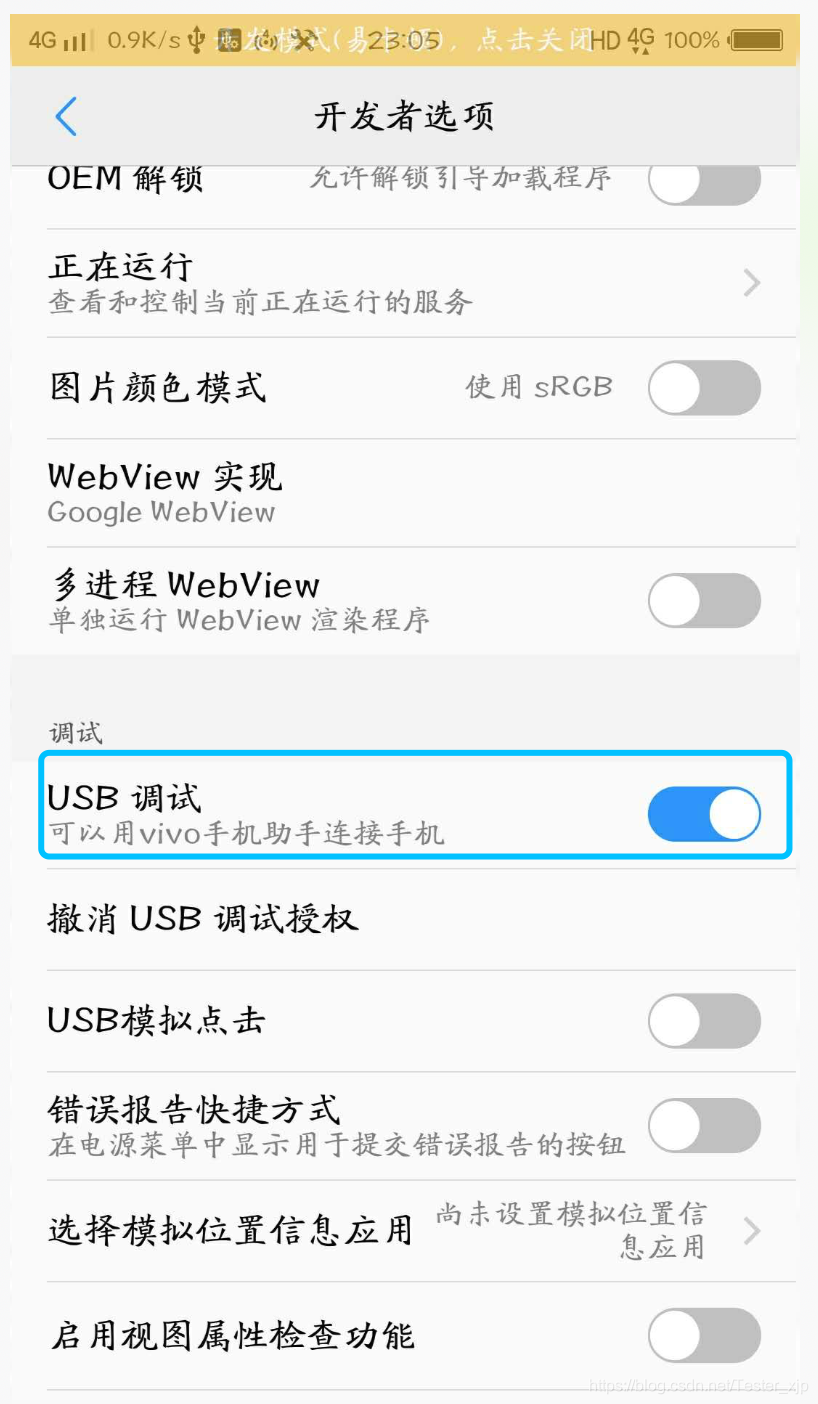Turn on 错误报告快捷方式

coord(704,1125)
